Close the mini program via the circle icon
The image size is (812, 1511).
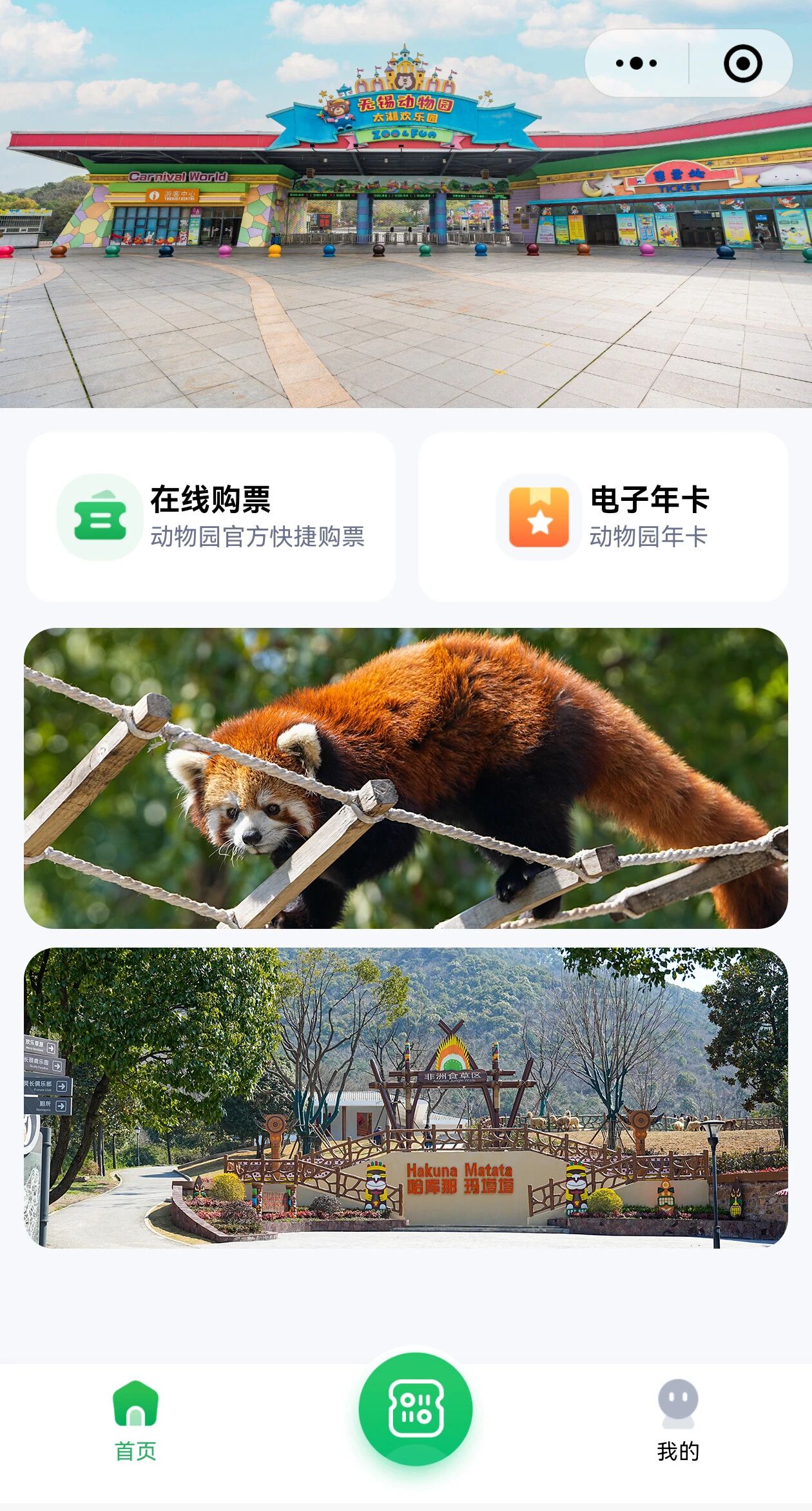pyautogui.click(x=742, y=63)
